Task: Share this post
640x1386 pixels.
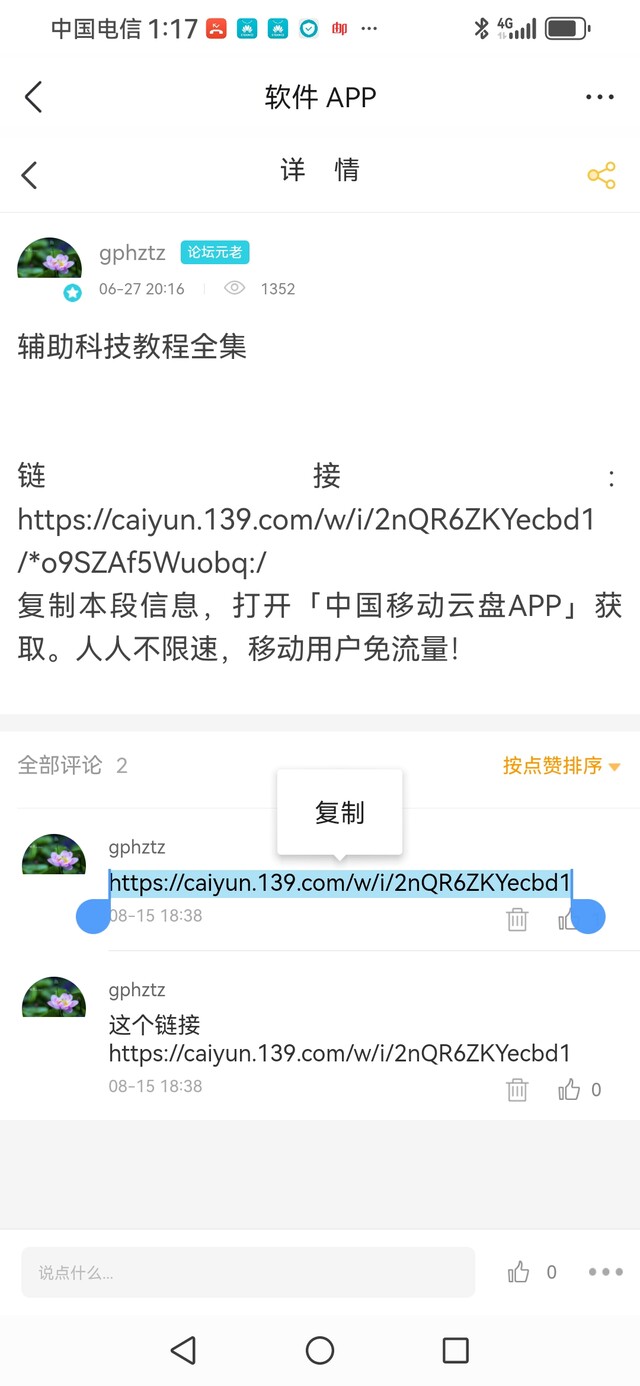Action: point(601,176)
